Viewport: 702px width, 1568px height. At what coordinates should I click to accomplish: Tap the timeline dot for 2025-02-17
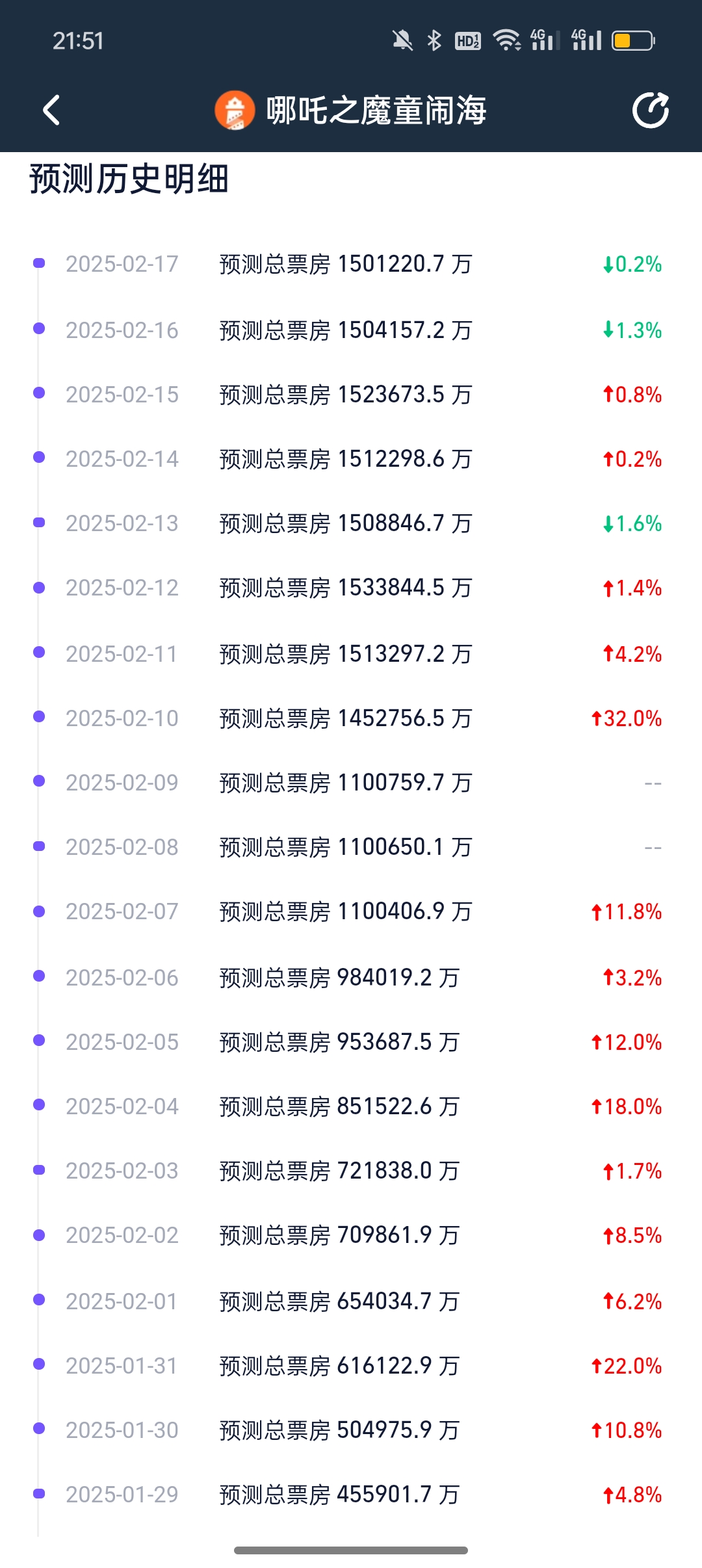click(x=40, y=263)
